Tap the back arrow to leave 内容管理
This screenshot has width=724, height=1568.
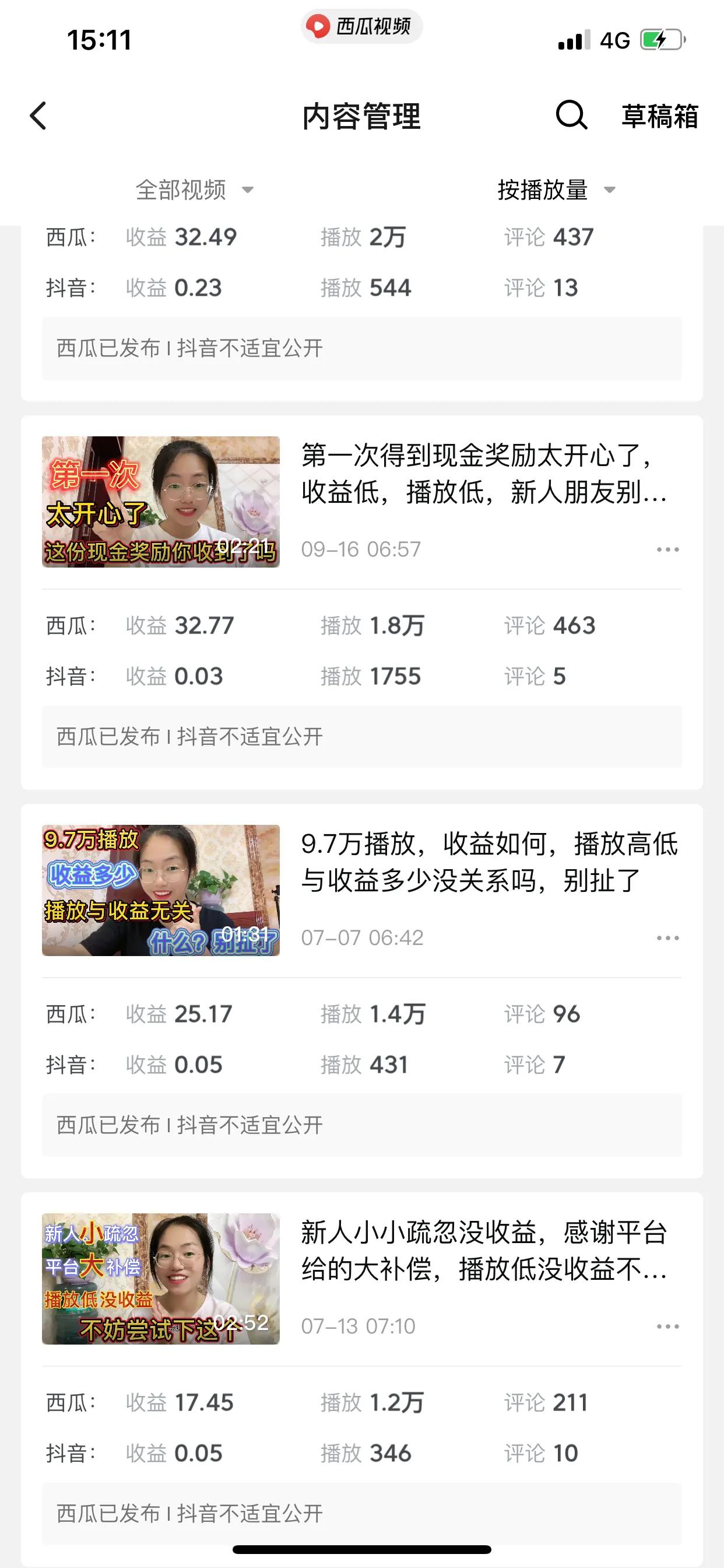pyautogui.click(x=38, y=116)
